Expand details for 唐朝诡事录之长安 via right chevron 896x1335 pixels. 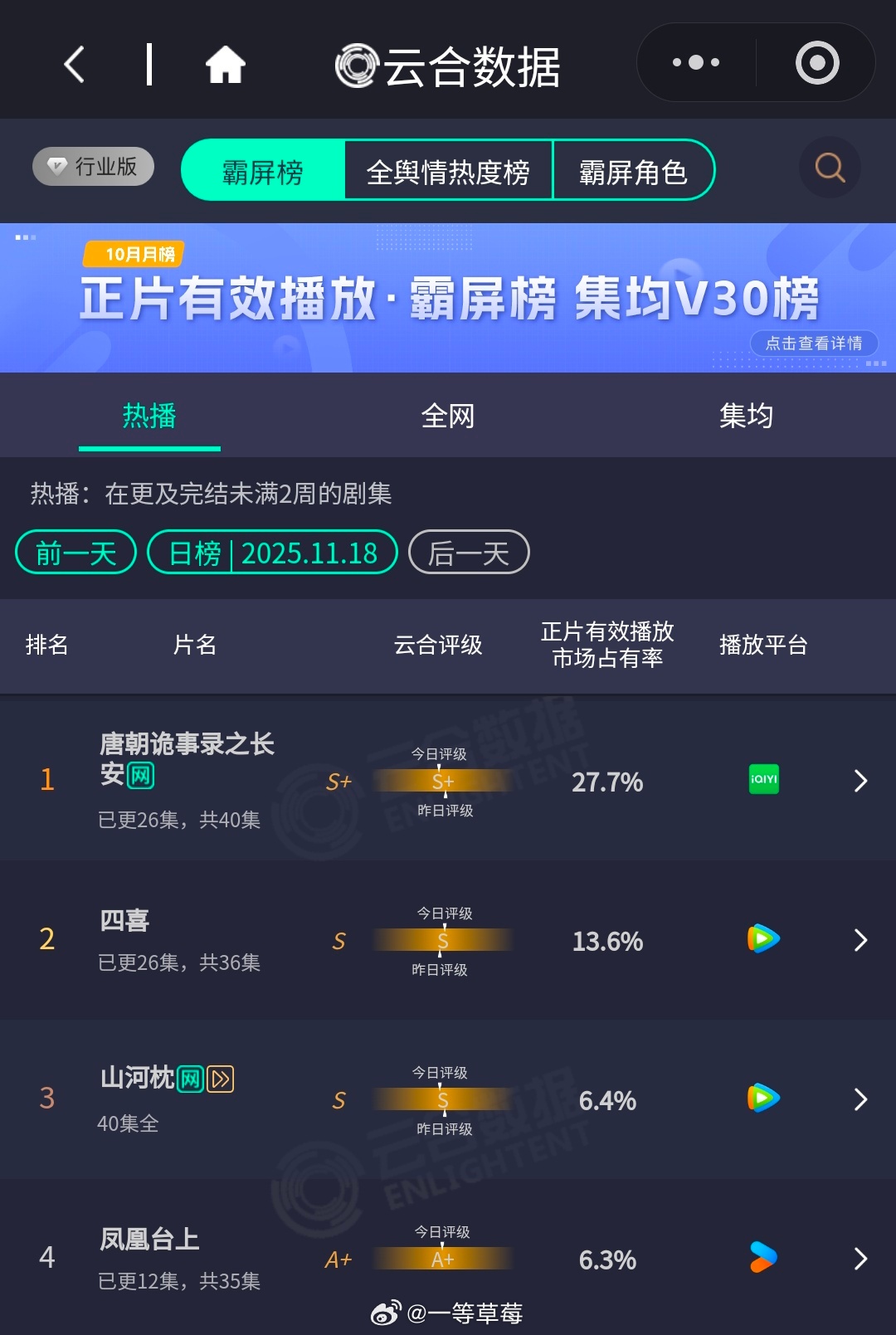[x=860, y=781]
